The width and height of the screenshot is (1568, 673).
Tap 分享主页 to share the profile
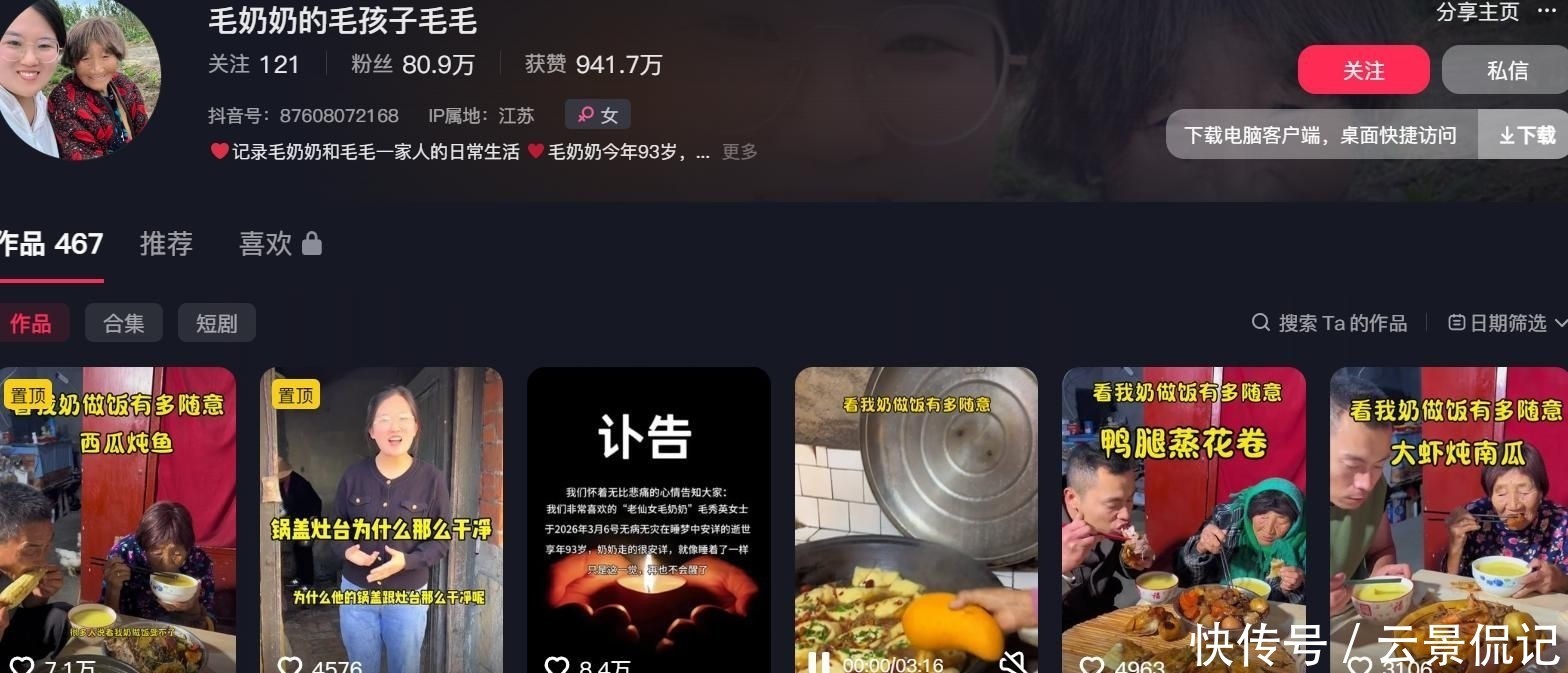(x=1477, y=12)
